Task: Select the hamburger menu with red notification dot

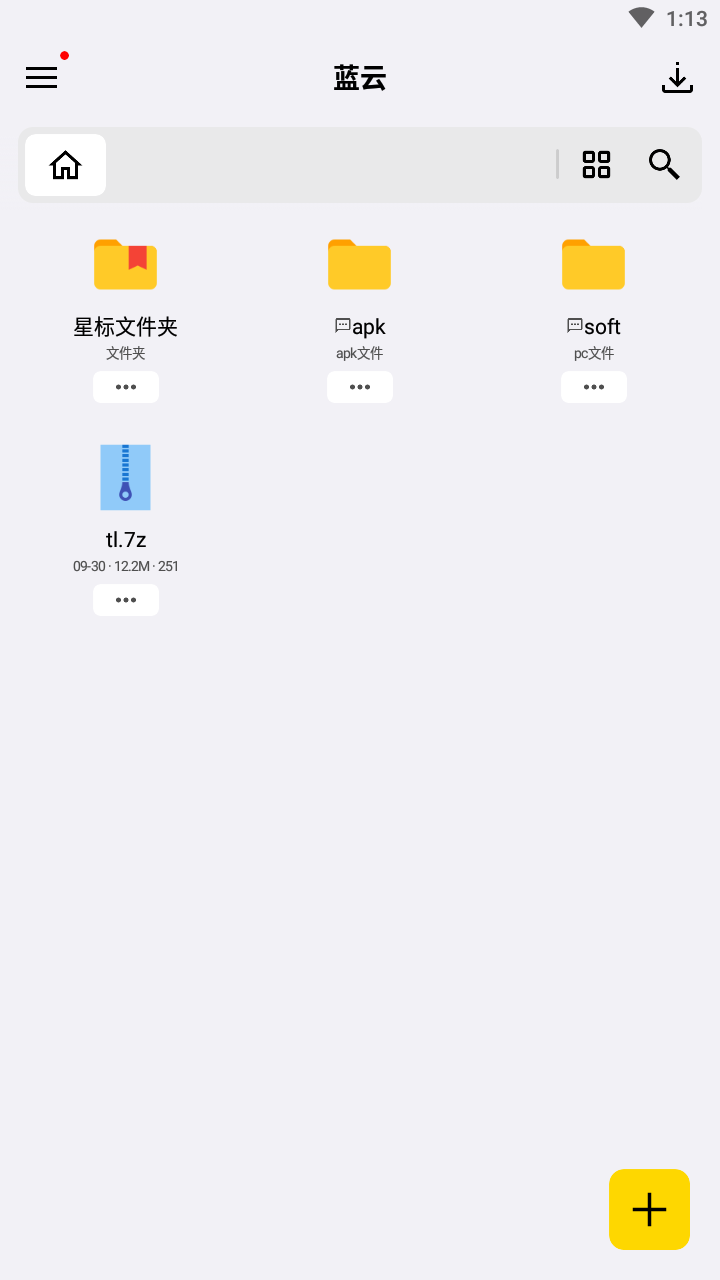Action: [41, 77]
